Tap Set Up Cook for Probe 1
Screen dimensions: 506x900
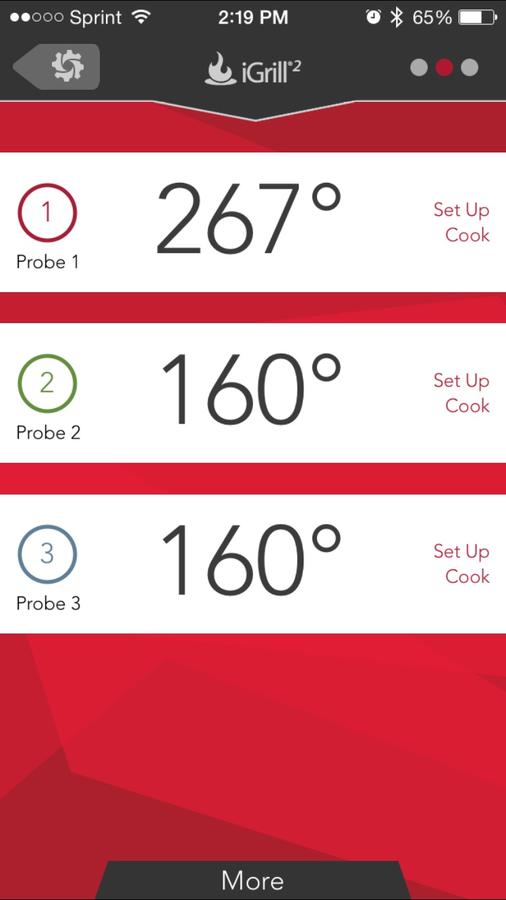pyautogui.click(x=461, y=222)
